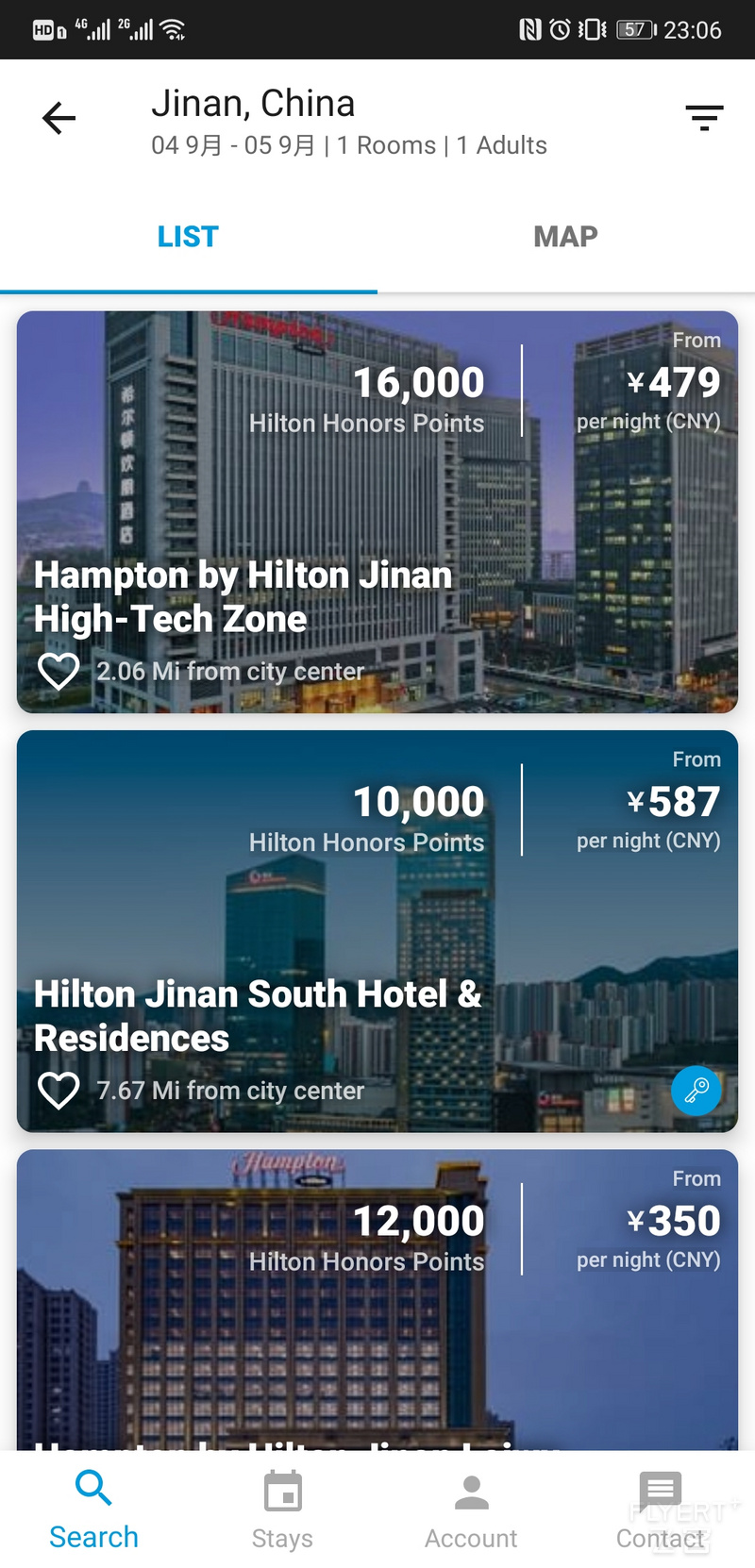Tap the Search tab in bottom navigation

pos(93,1510)
